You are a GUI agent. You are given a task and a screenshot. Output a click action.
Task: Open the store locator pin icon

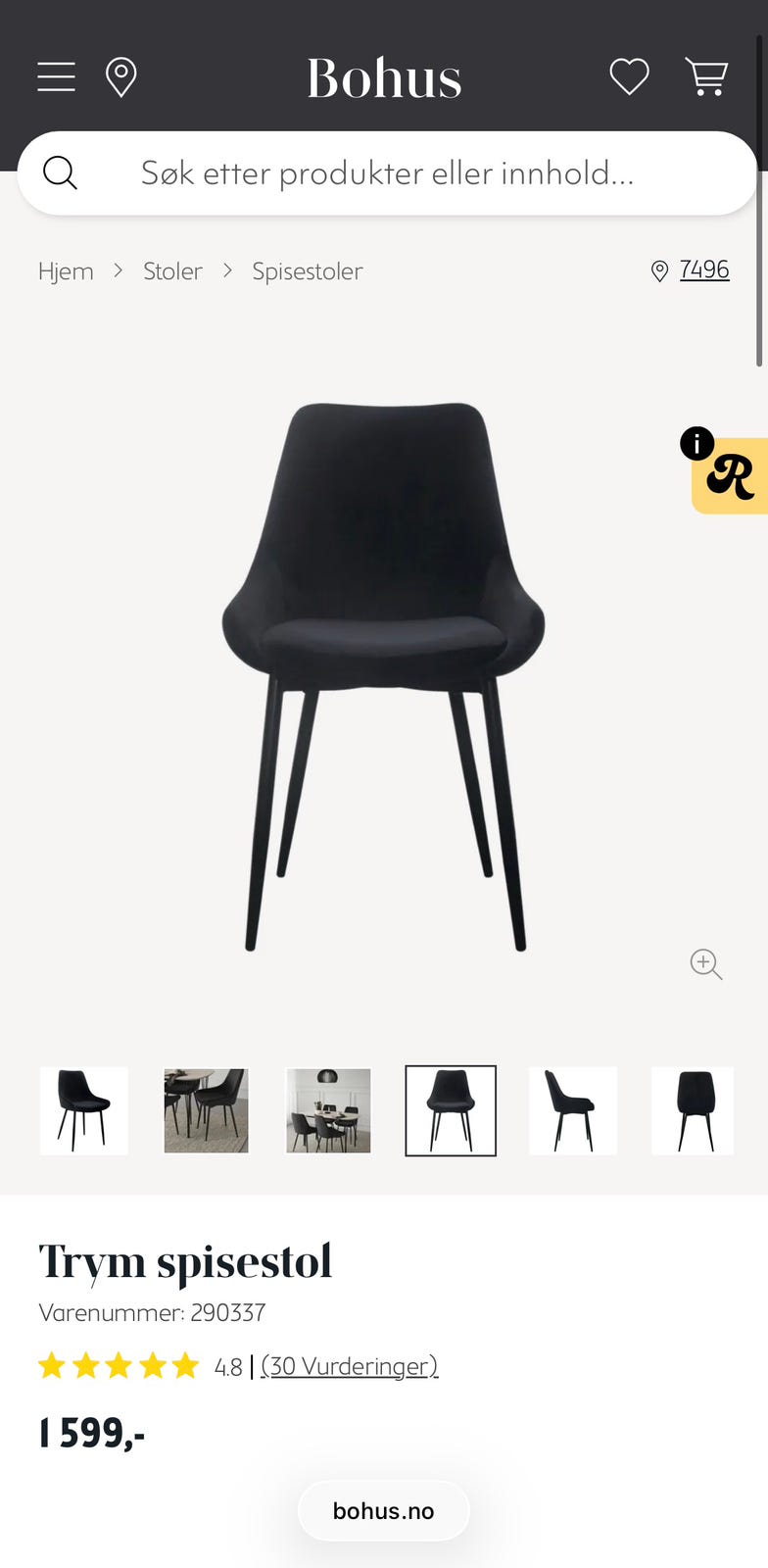(120, 76)
